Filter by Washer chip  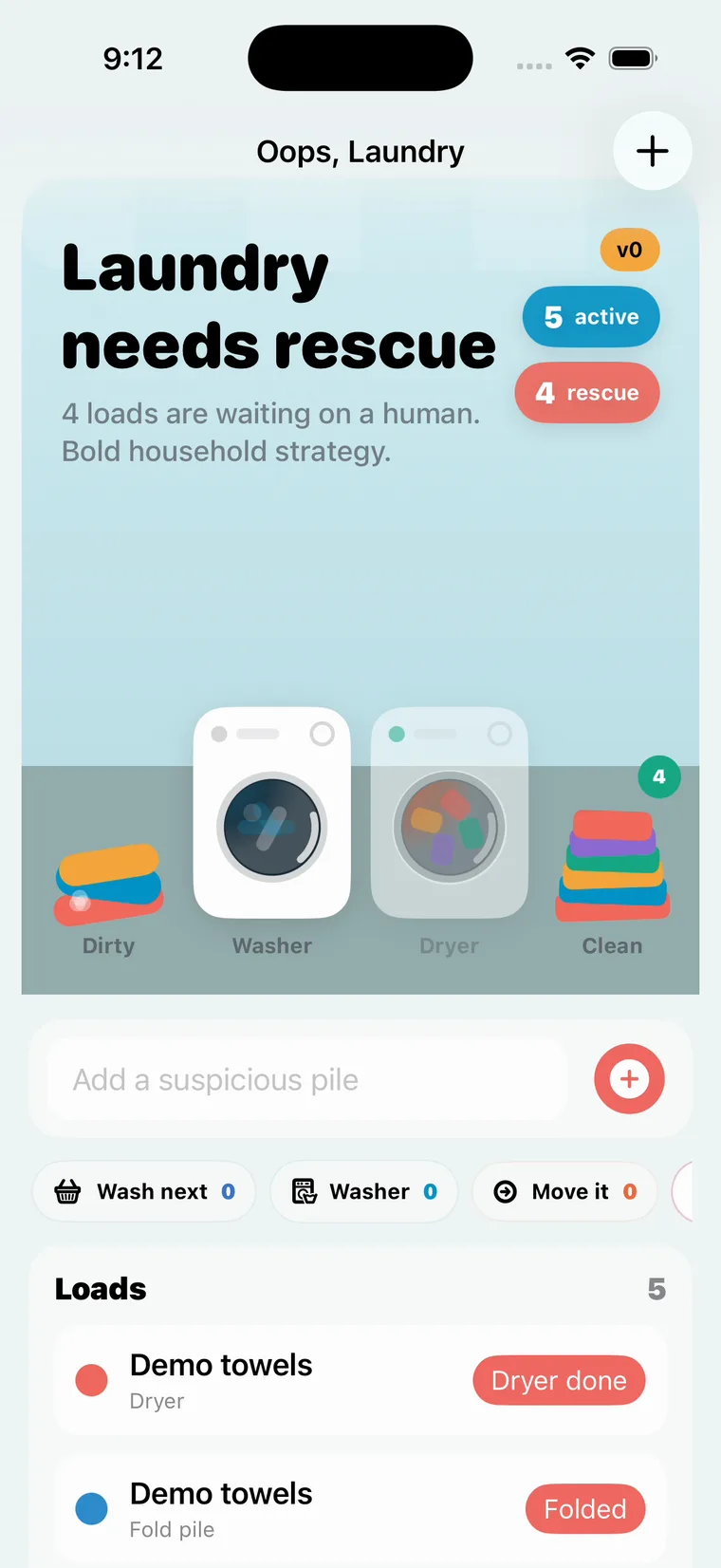click(364, 1191)
